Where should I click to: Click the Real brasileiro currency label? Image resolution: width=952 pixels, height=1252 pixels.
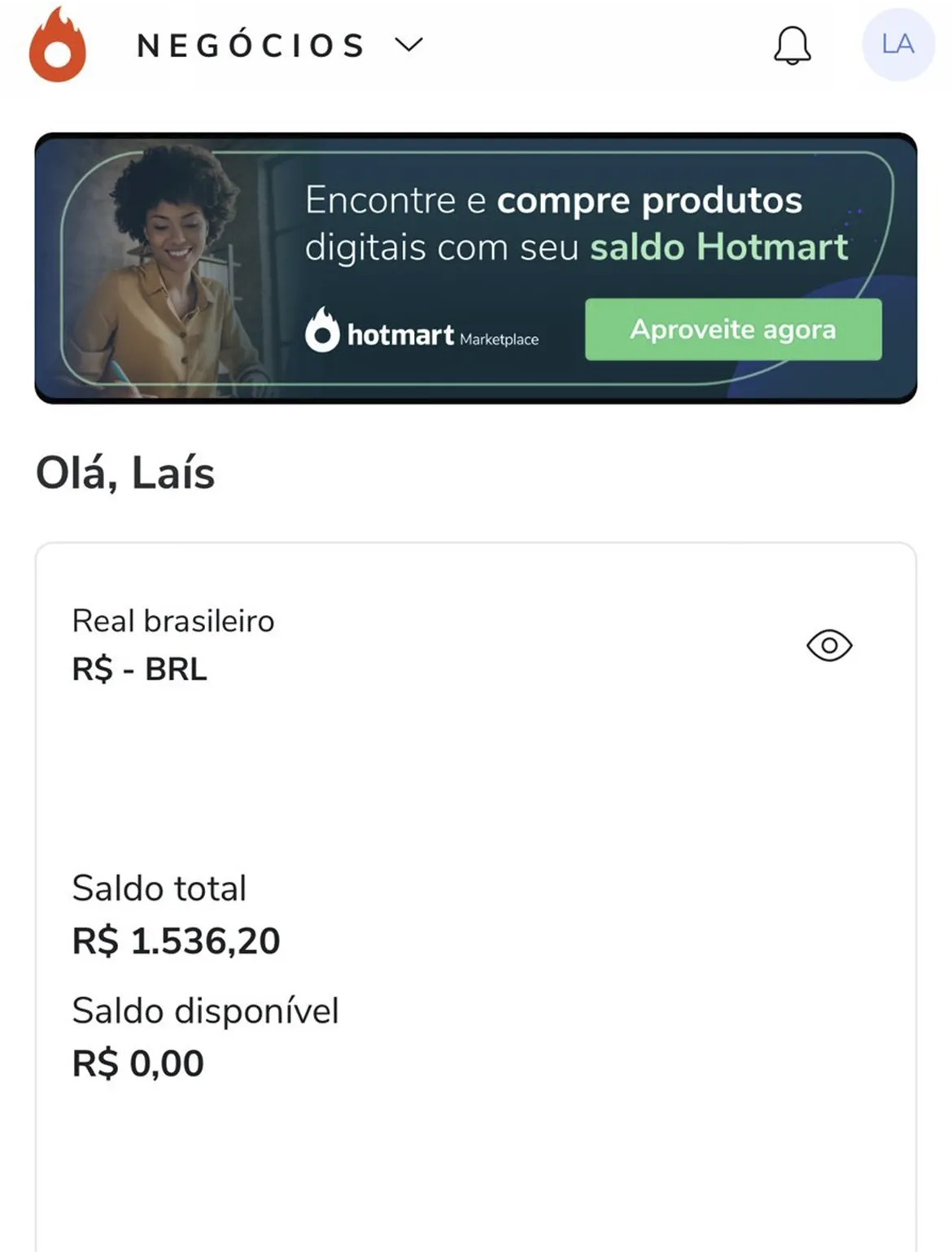[172, 621]
